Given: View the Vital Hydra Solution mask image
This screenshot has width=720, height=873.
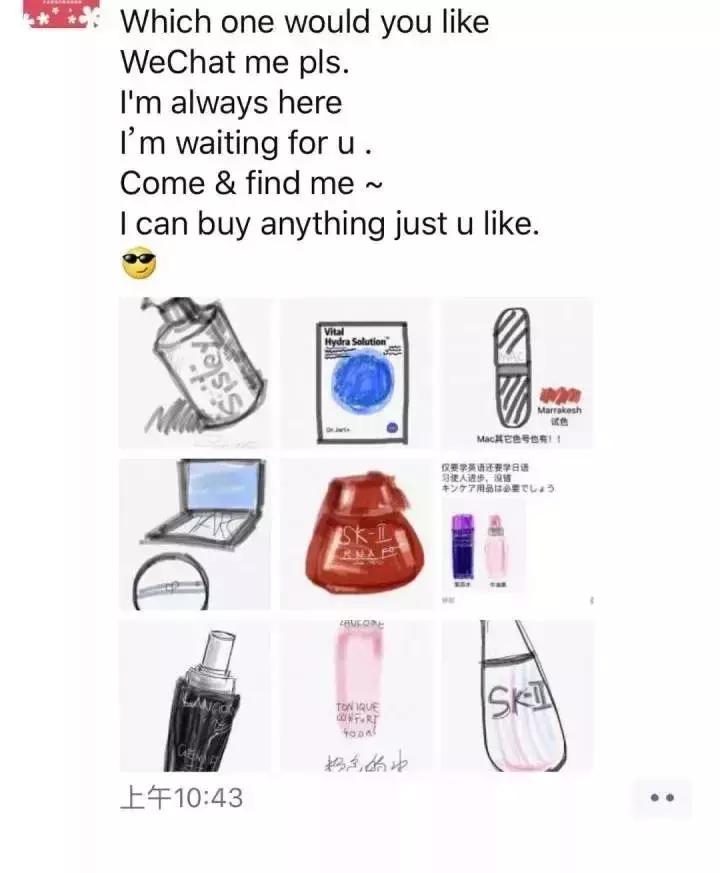Looking at the screenshot, I should click(x=356, y=374).
